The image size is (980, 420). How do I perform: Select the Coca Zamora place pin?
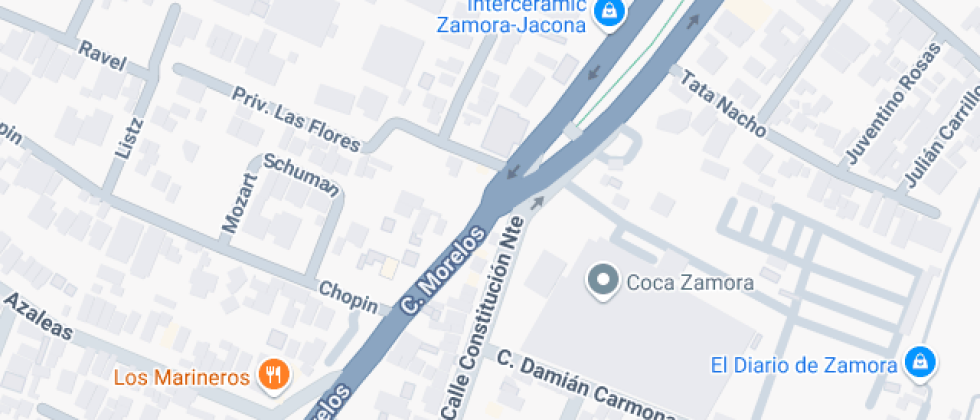click(x=603, y=281)
